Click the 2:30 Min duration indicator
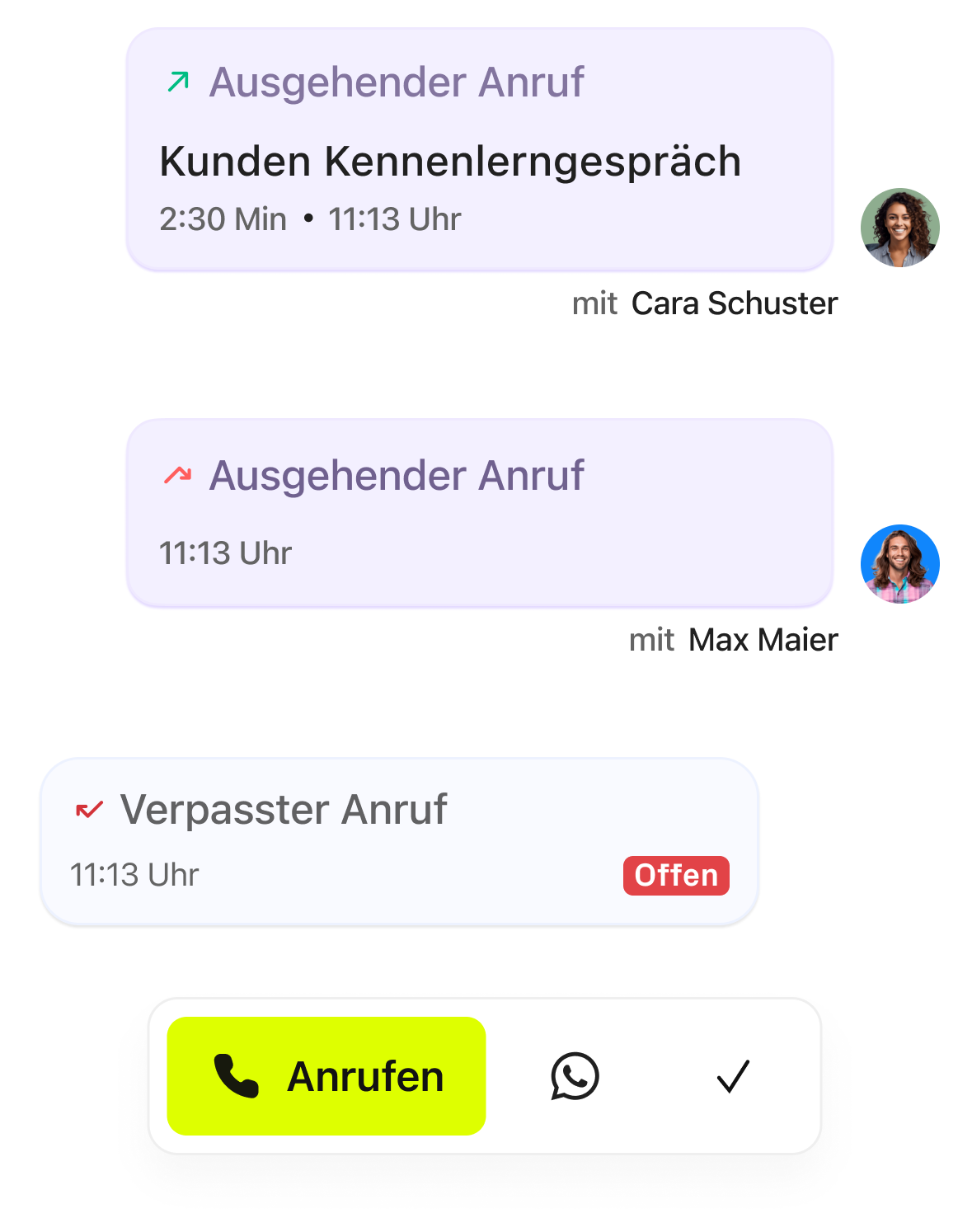The height and width of the screenshot is (1232, 972). pyautogui.click(x=221, y=219)
